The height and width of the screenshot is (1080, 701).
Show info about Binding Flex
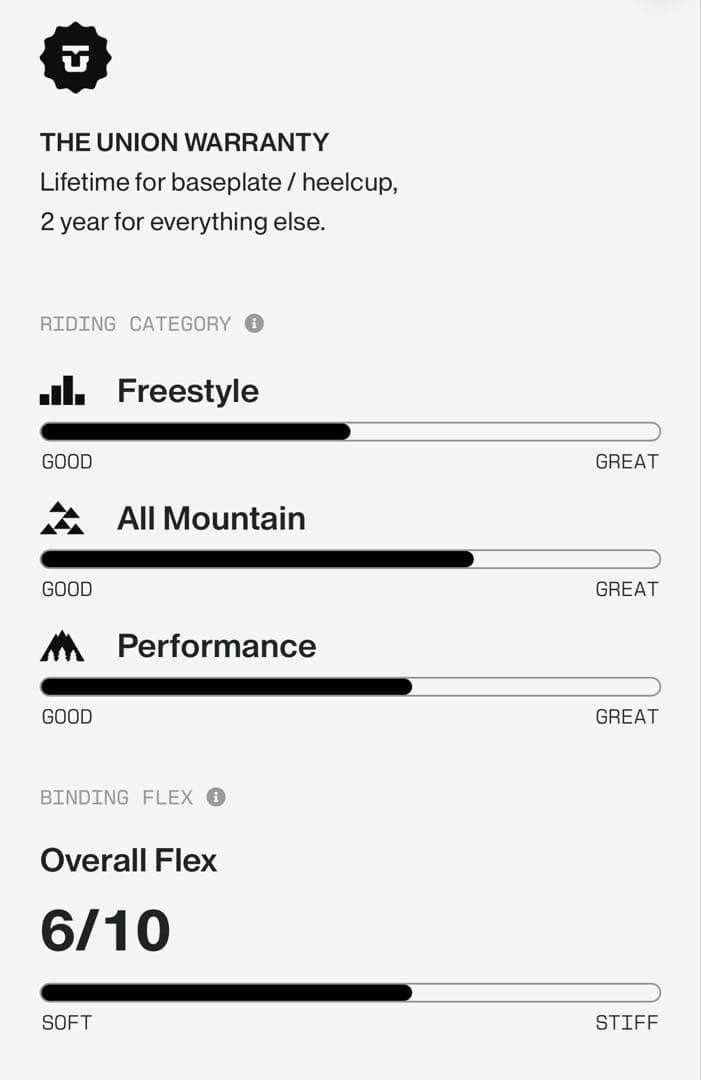(216, 797)
